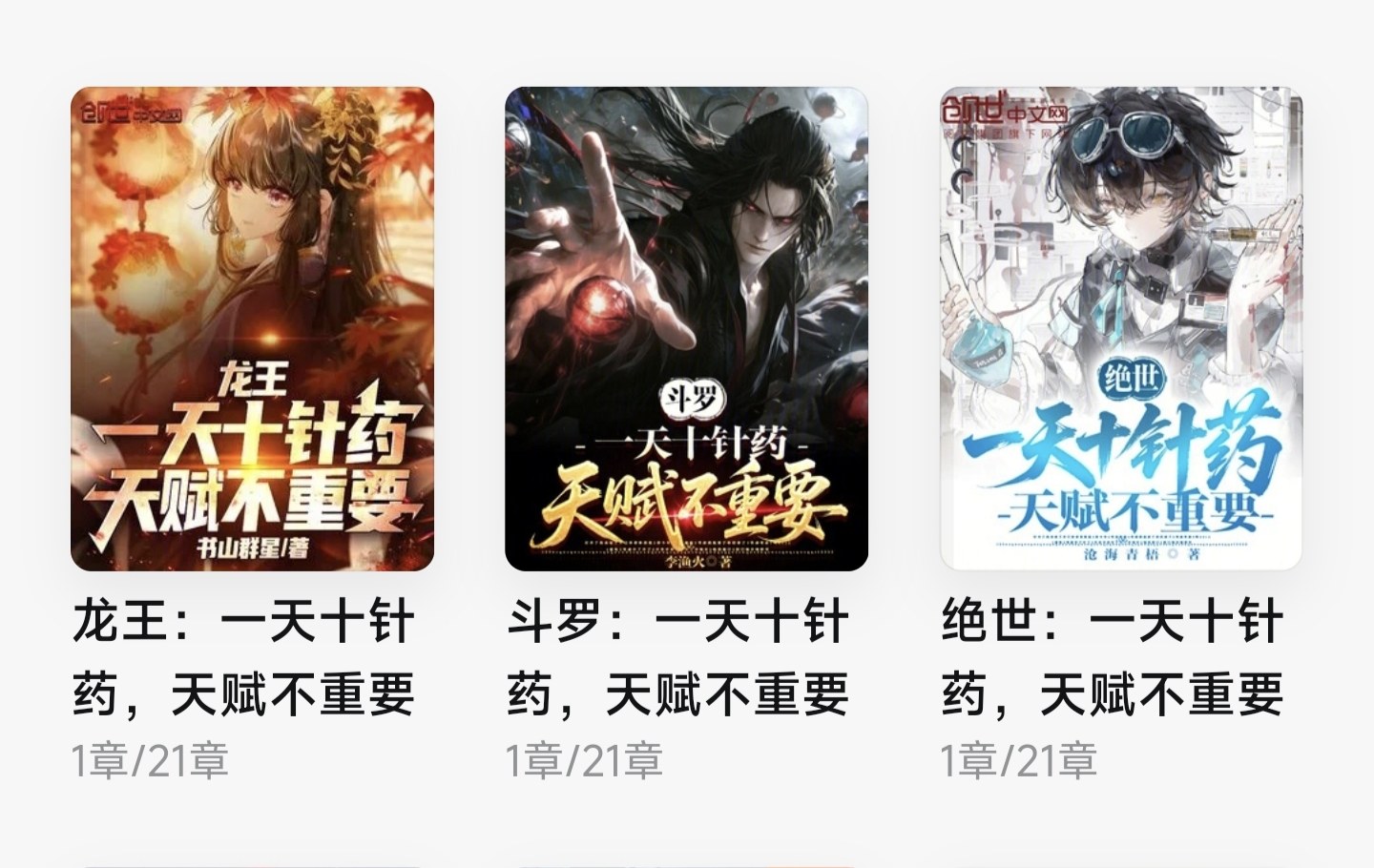
Task: Open the book 绝世：一天十针药，天赋不重要
Action: tap(1120, 329)
